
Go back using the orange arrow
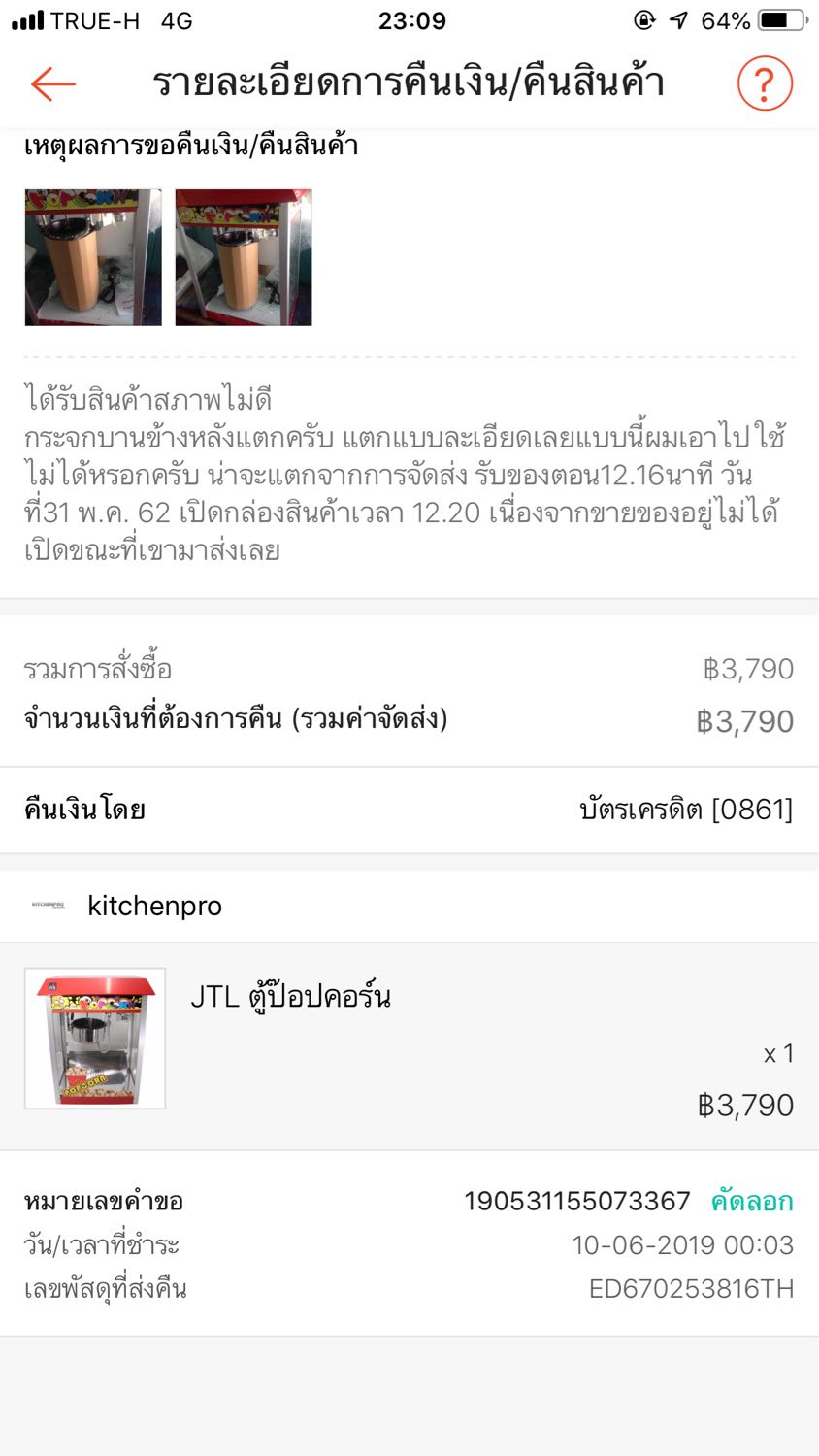53,84
